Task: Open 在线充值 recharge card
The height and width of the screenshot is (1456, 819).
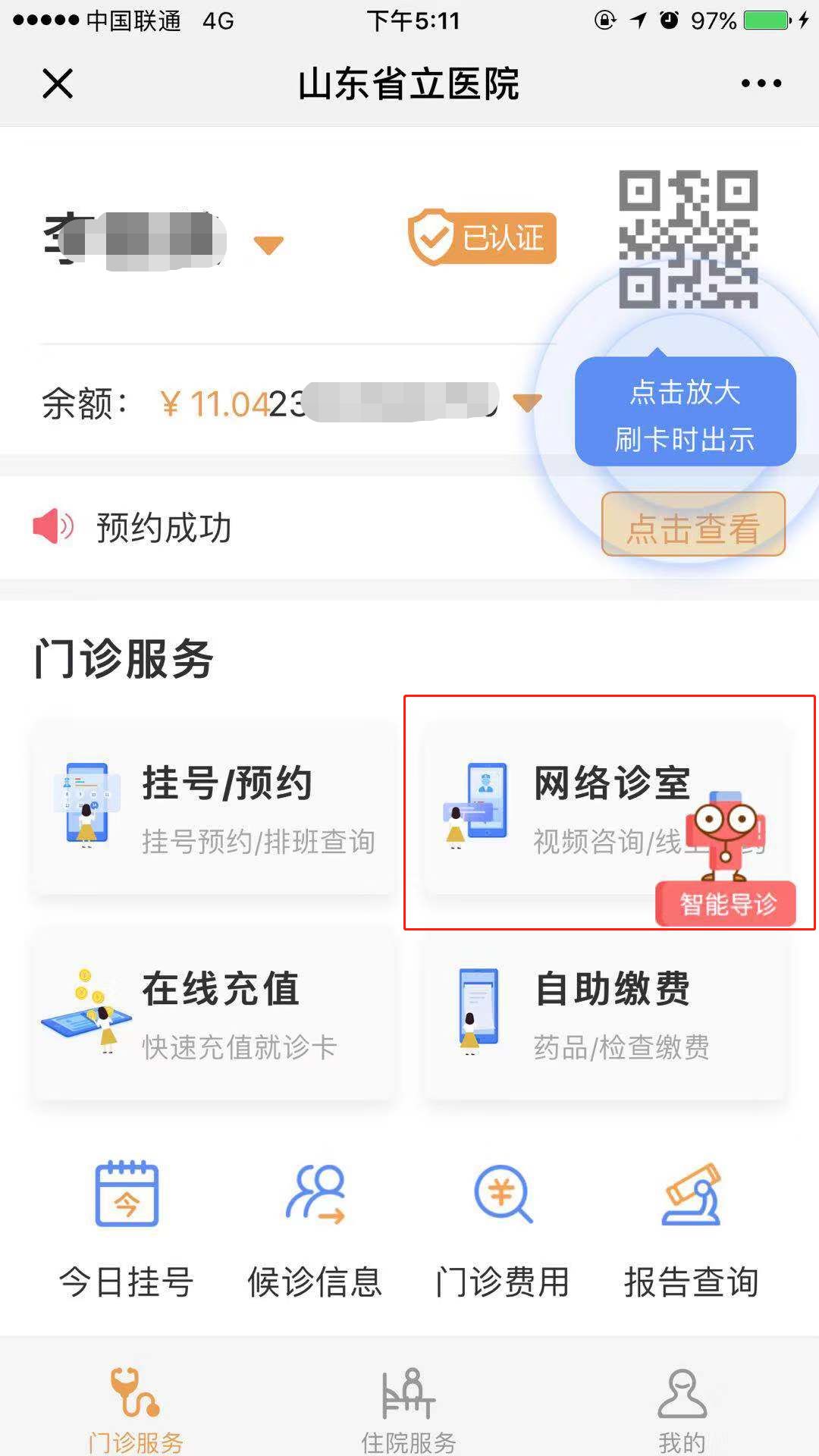Action: pos(214,1015)
